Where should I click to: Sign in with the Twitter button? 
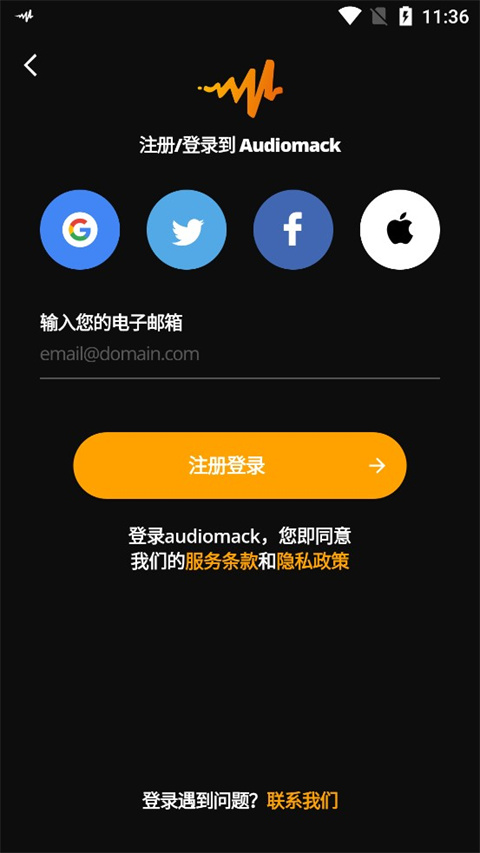[x=187, y=230]
